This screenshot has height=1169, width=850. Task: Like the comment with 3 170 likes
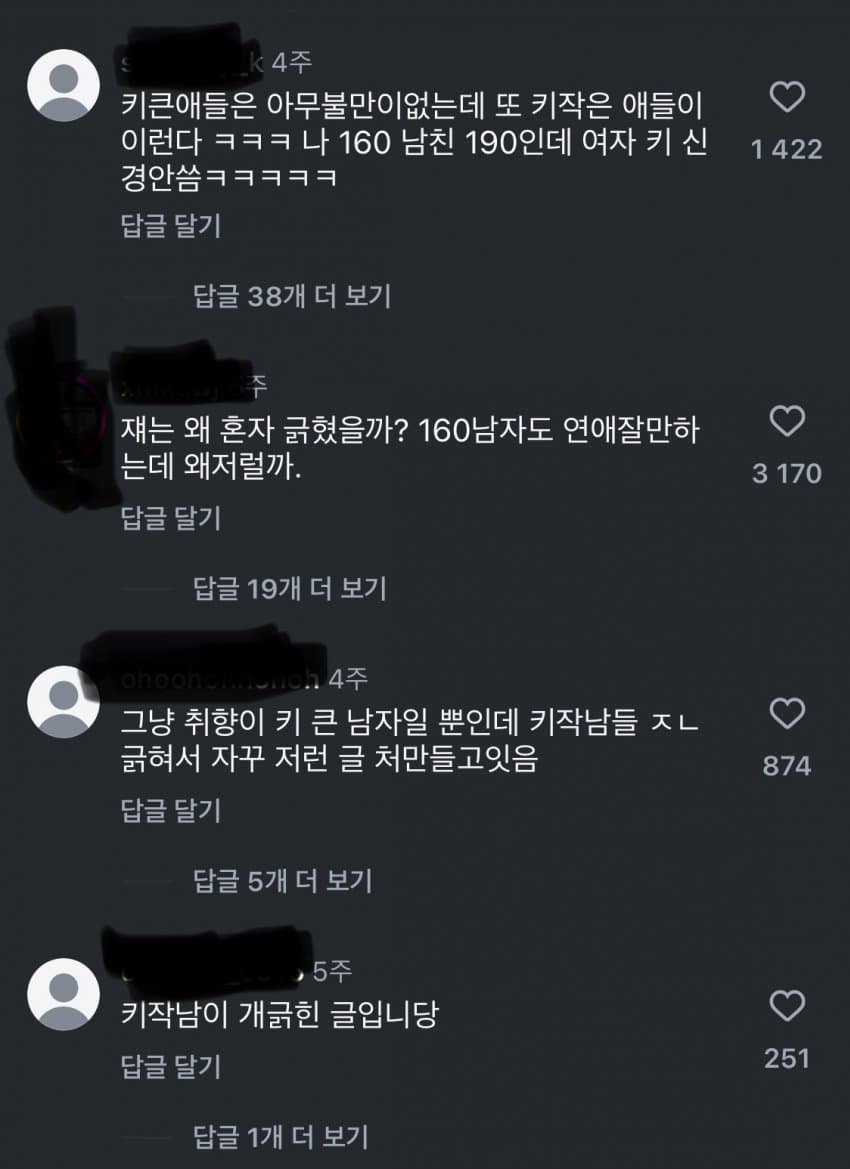click(x=787, y=421)
